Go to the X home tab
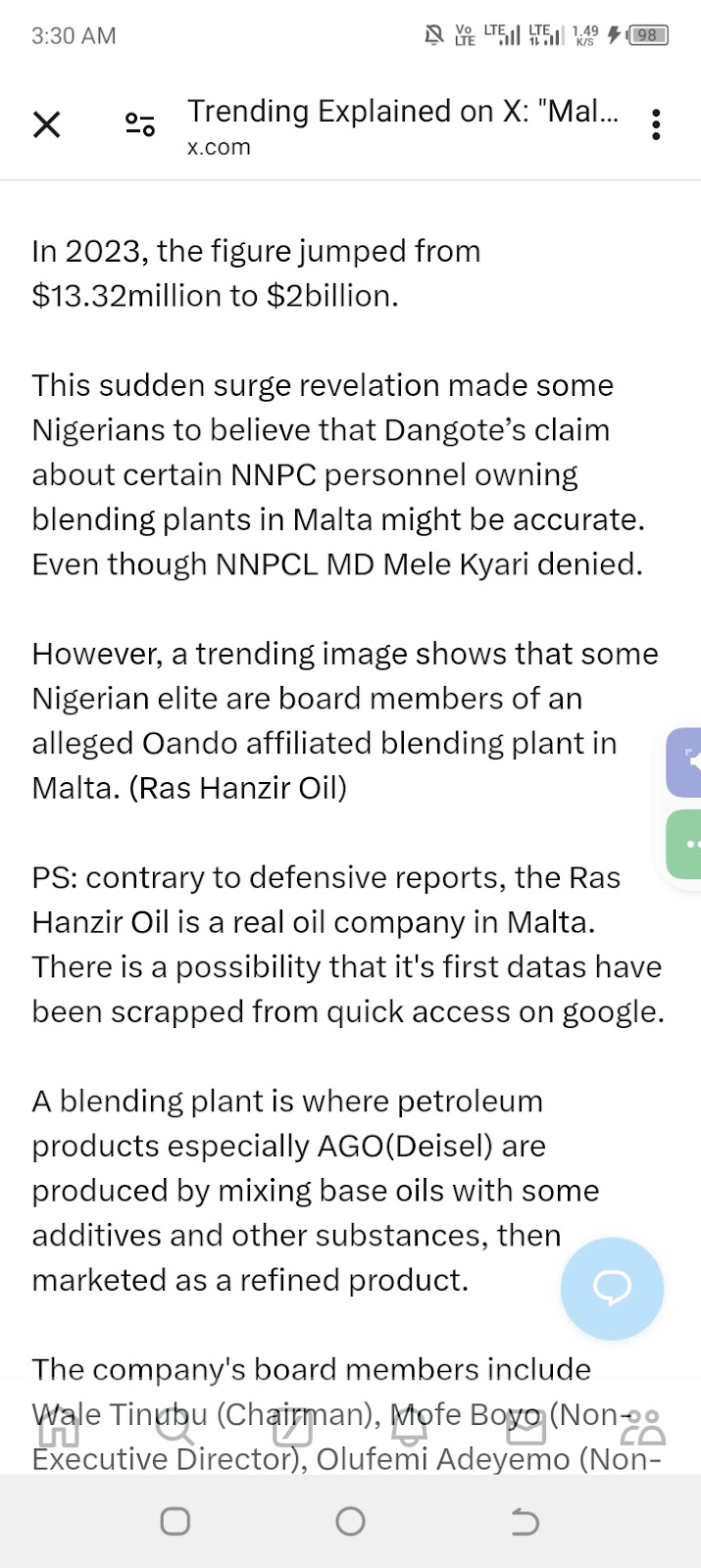 (58, 1427)
